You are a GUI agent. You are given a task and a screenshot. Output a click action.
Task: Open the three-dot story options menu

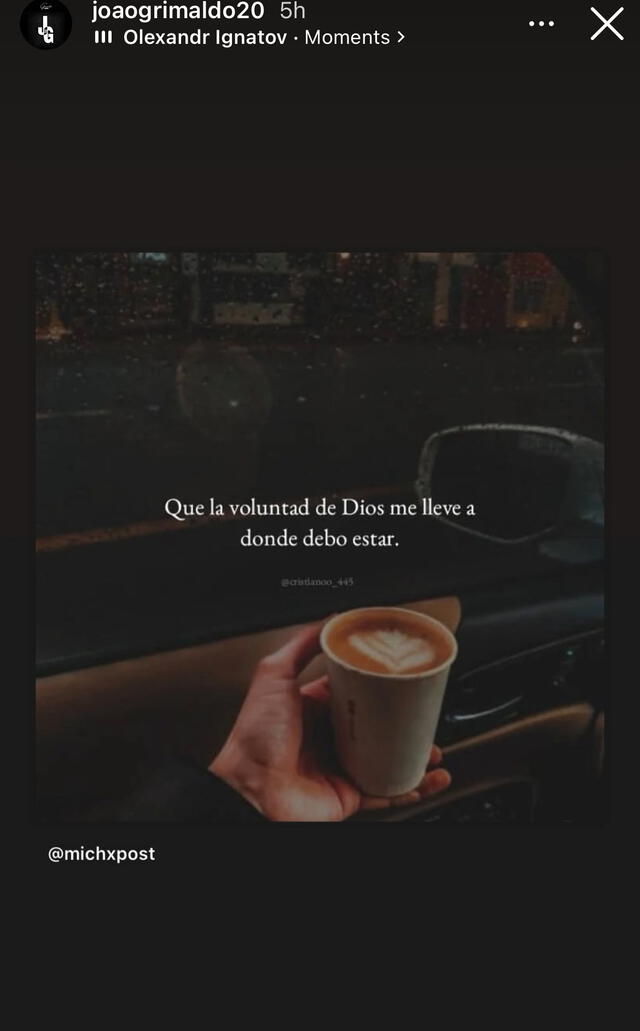click(541, 24)
